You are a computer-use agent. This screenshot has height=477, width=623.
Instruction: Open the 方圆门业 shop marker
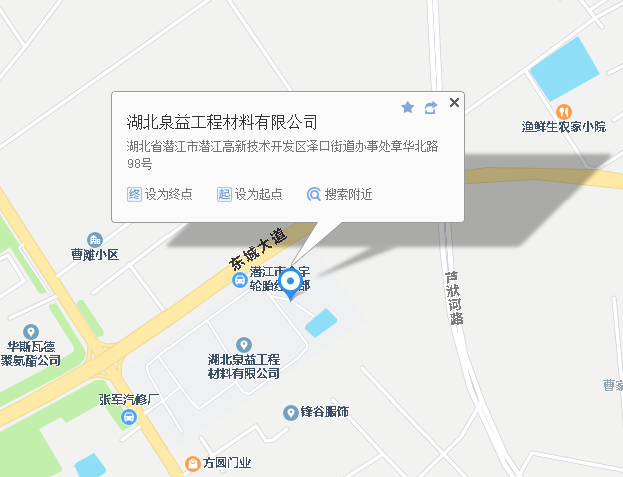[x=192, y=463]
